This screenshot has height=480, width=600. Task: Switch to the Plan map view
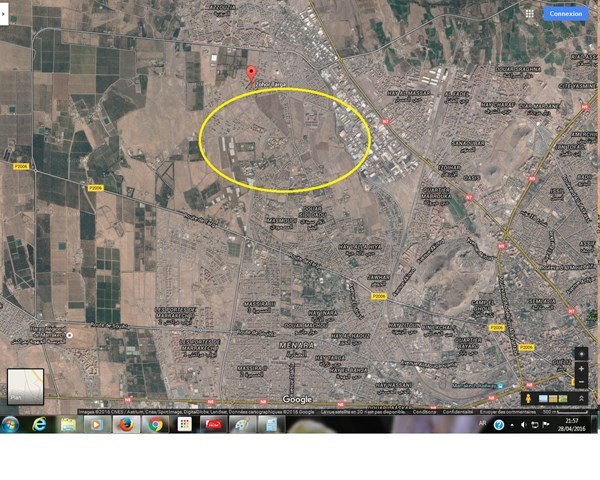tap(26, 387)
